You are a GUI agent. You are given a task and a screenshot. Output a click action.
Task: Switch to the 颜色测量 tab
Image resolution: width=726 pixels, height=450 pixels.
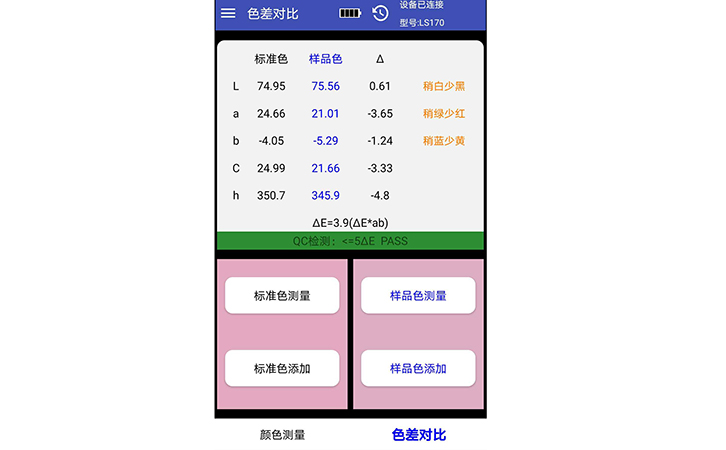[x=282, y=435]
